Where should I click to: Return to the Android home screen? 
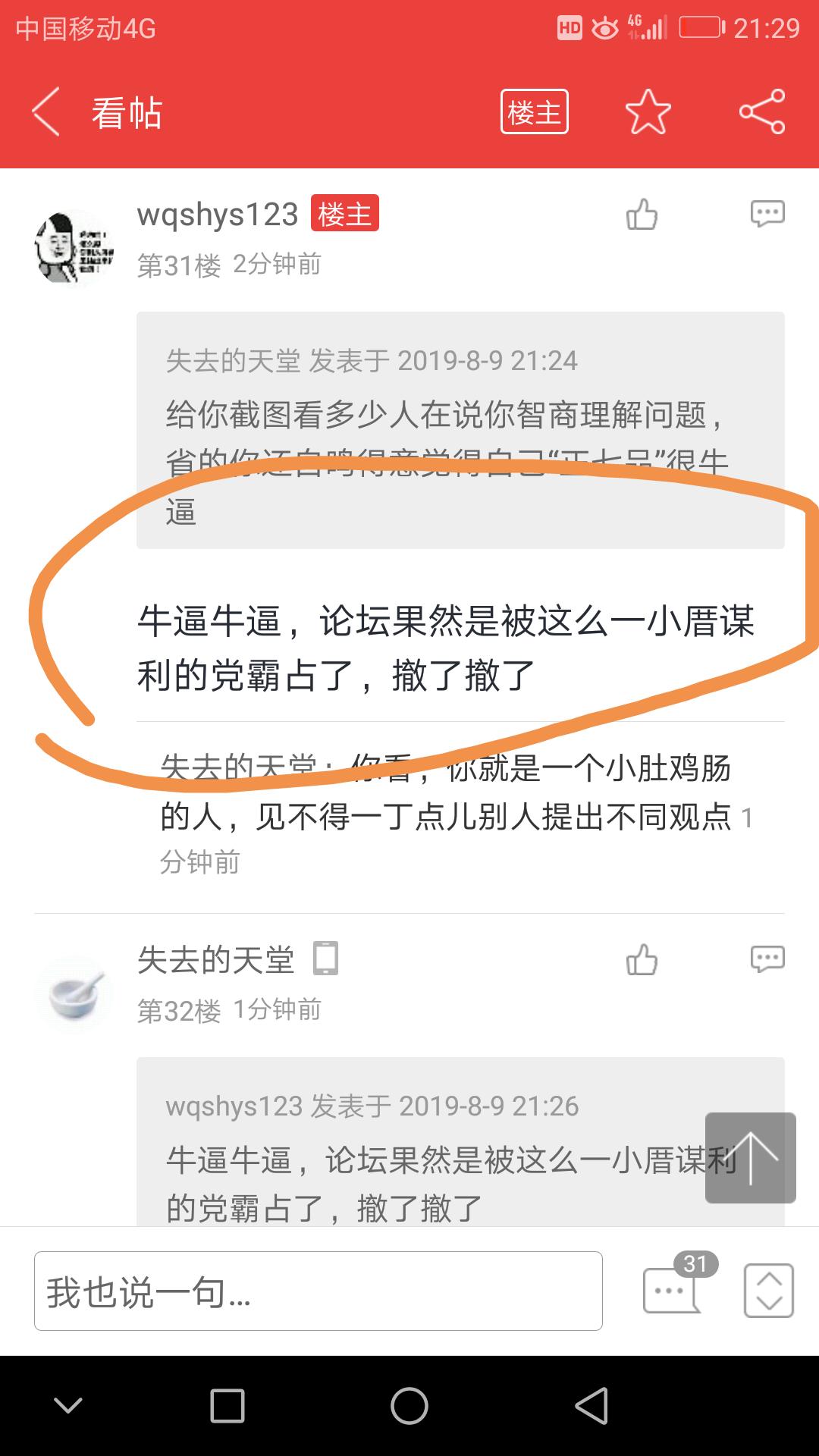[409, 1406]
